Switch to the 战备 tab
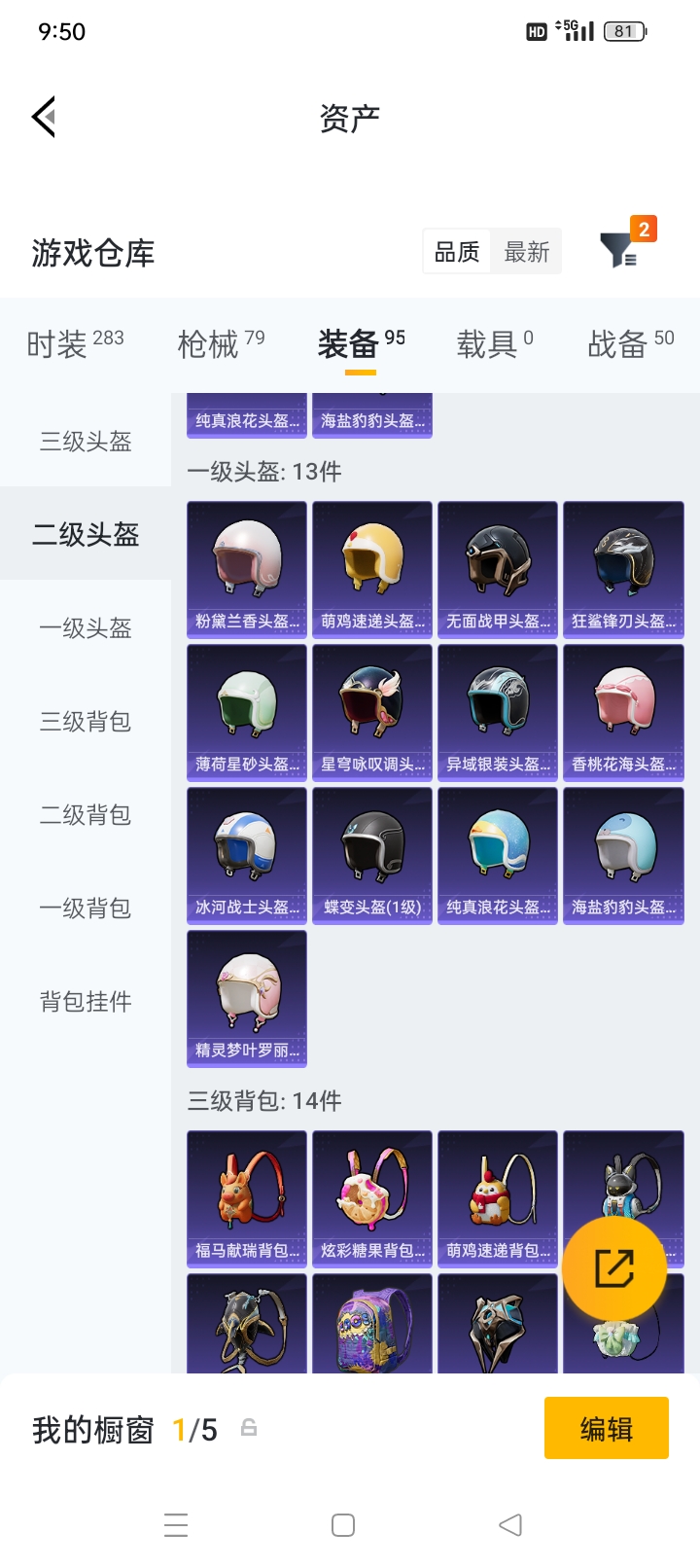 click(630, 343)
